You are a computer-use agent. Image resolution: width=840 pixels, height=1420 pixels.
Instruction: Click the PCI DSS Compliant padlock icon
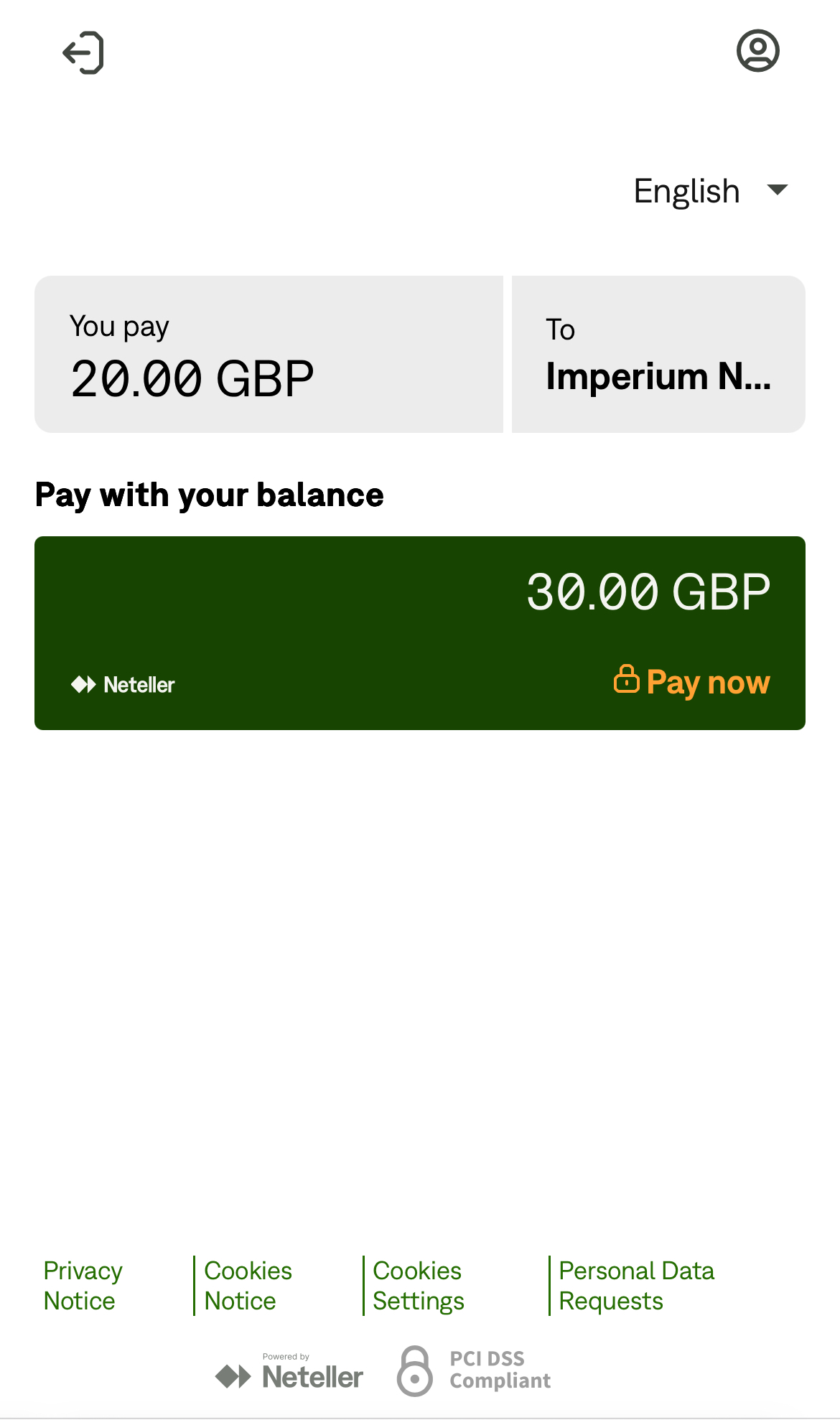point(415,1373)
